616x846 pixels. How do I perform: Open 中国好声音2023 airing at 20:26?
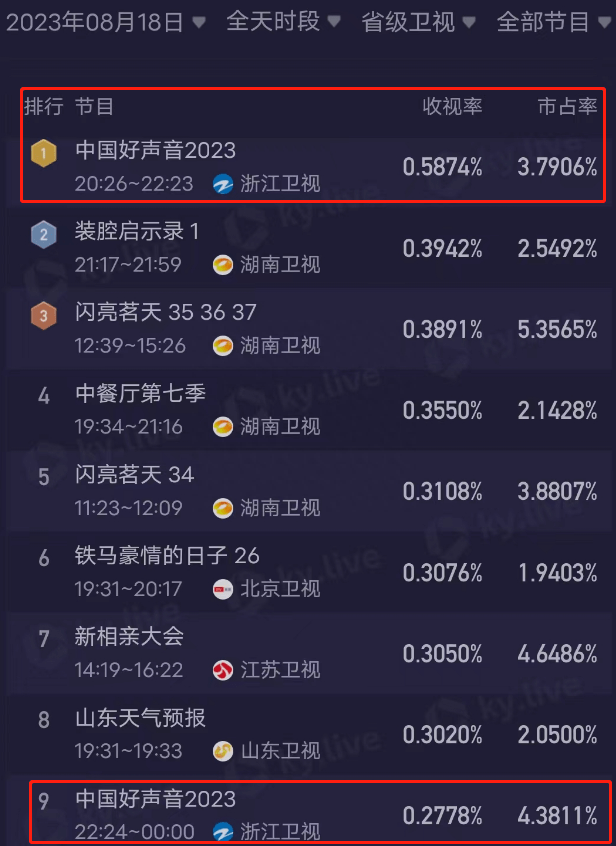tap(156, 151)
